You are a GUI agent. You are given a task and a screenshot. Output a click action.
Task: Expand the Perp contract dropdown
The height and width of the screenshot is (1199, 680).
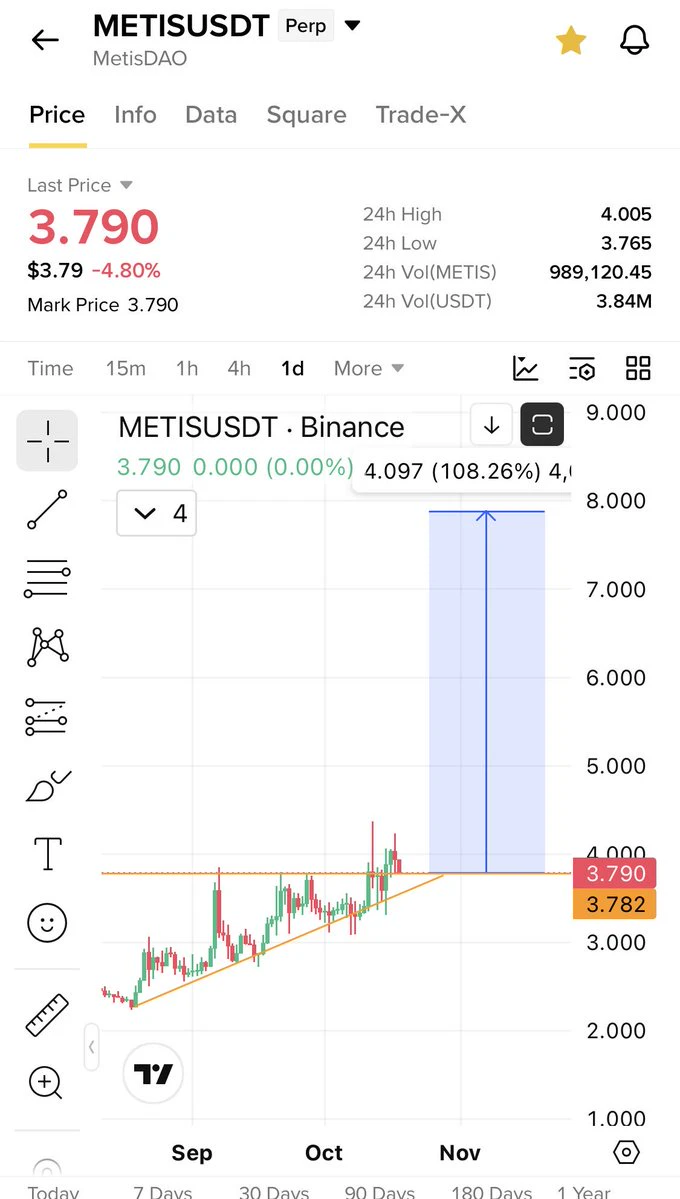(x=352, y=25)
